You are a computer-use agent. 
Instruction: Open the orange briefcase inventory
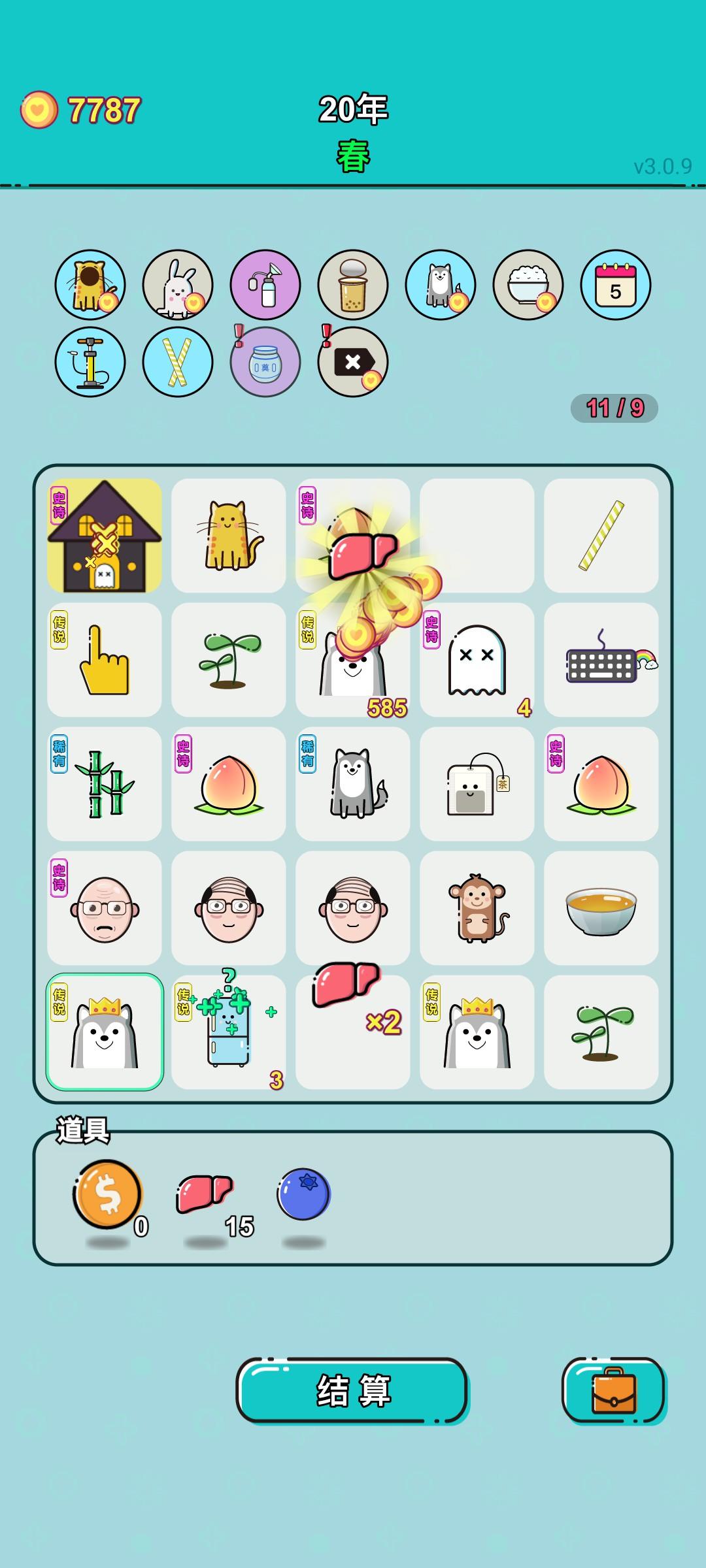click(x=613, y=1390)
